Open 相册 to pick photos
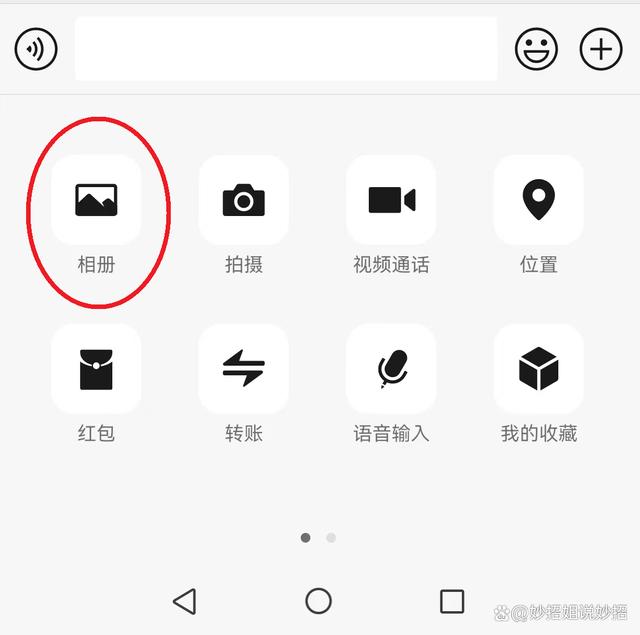Viewport: 640px width, 635px height. (x=96, y=200)
